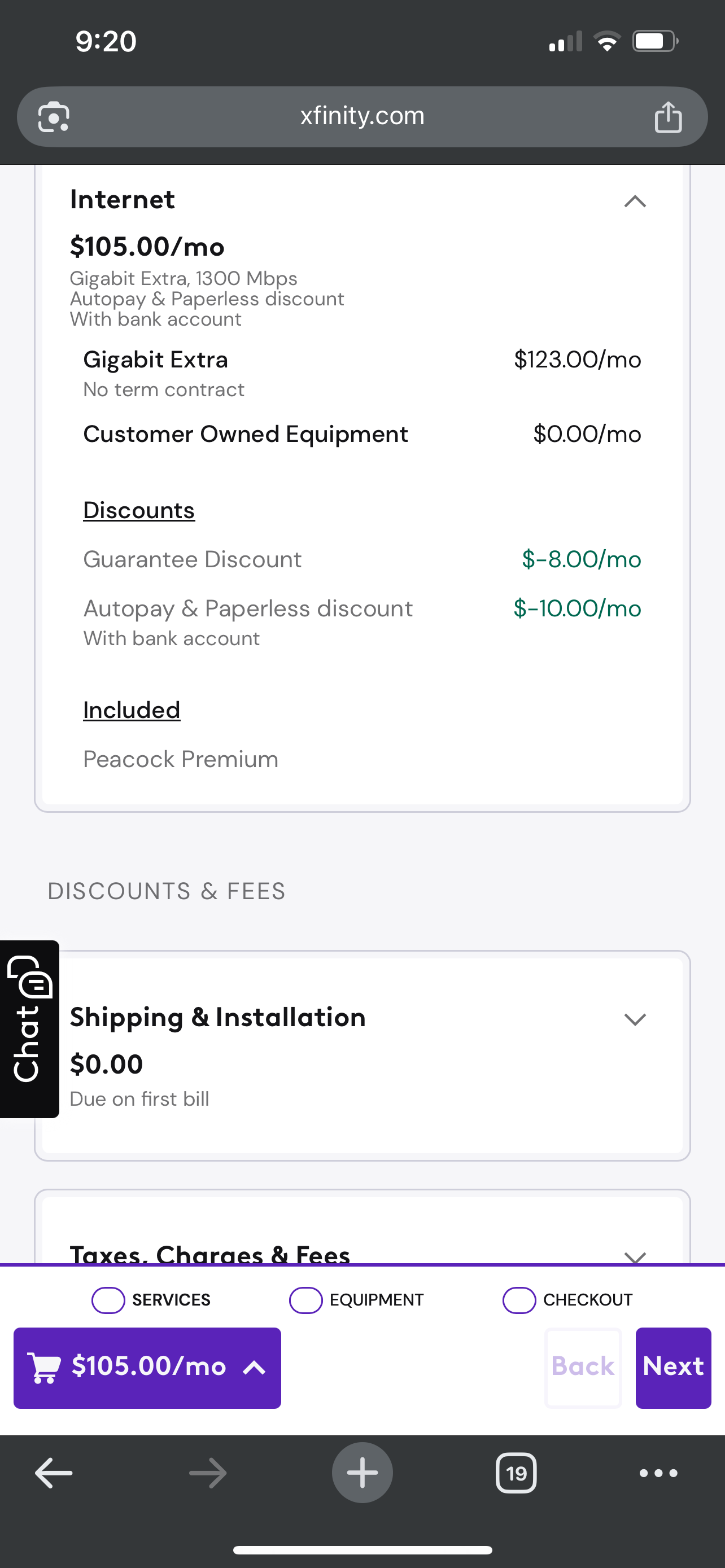The height and width of the screenshot is (1568, 725).
Task: Go back to the previous browser page
Action: (x=54, y=1473)
